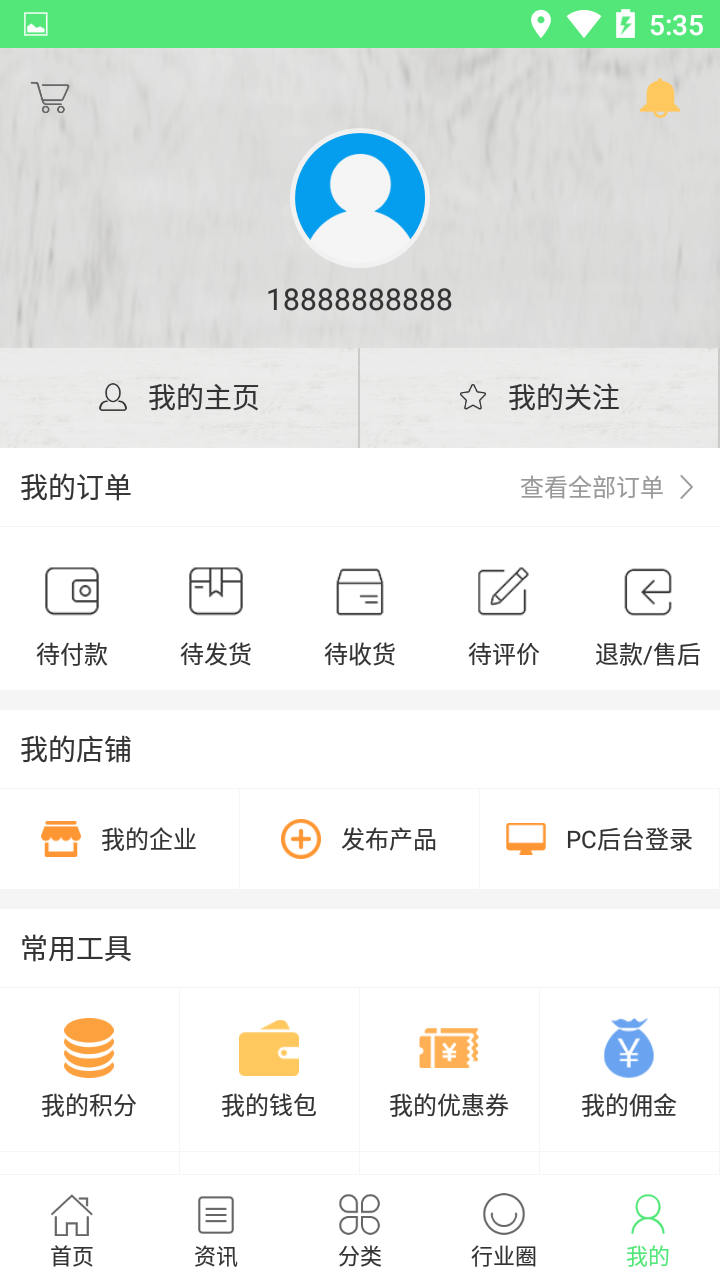
Task: Switch to the 首页 home tab
Action: tap(72, 1230)
